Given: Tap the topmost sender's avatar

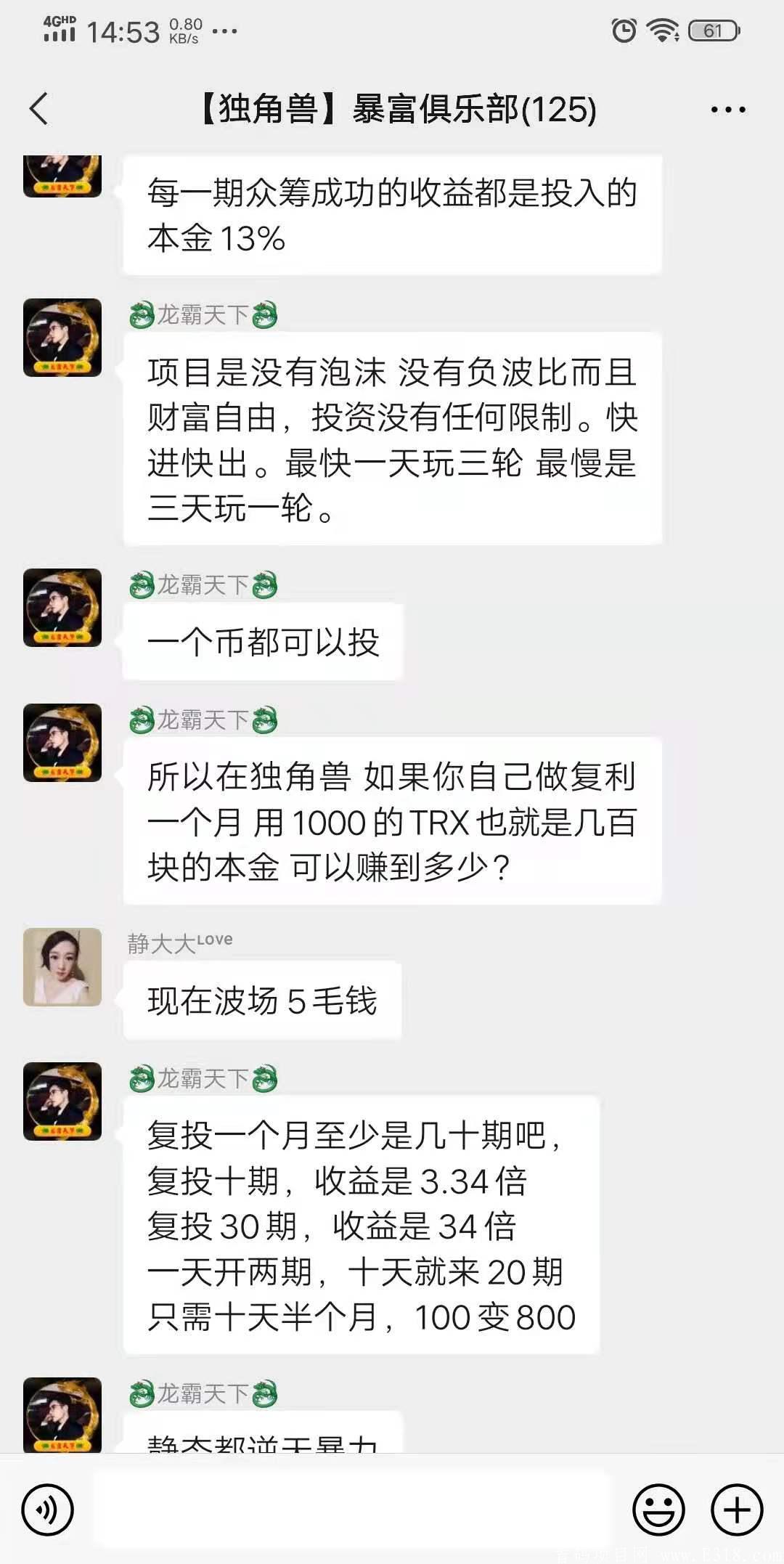Looking at the screenshot, I should click(x=62, y=174).
